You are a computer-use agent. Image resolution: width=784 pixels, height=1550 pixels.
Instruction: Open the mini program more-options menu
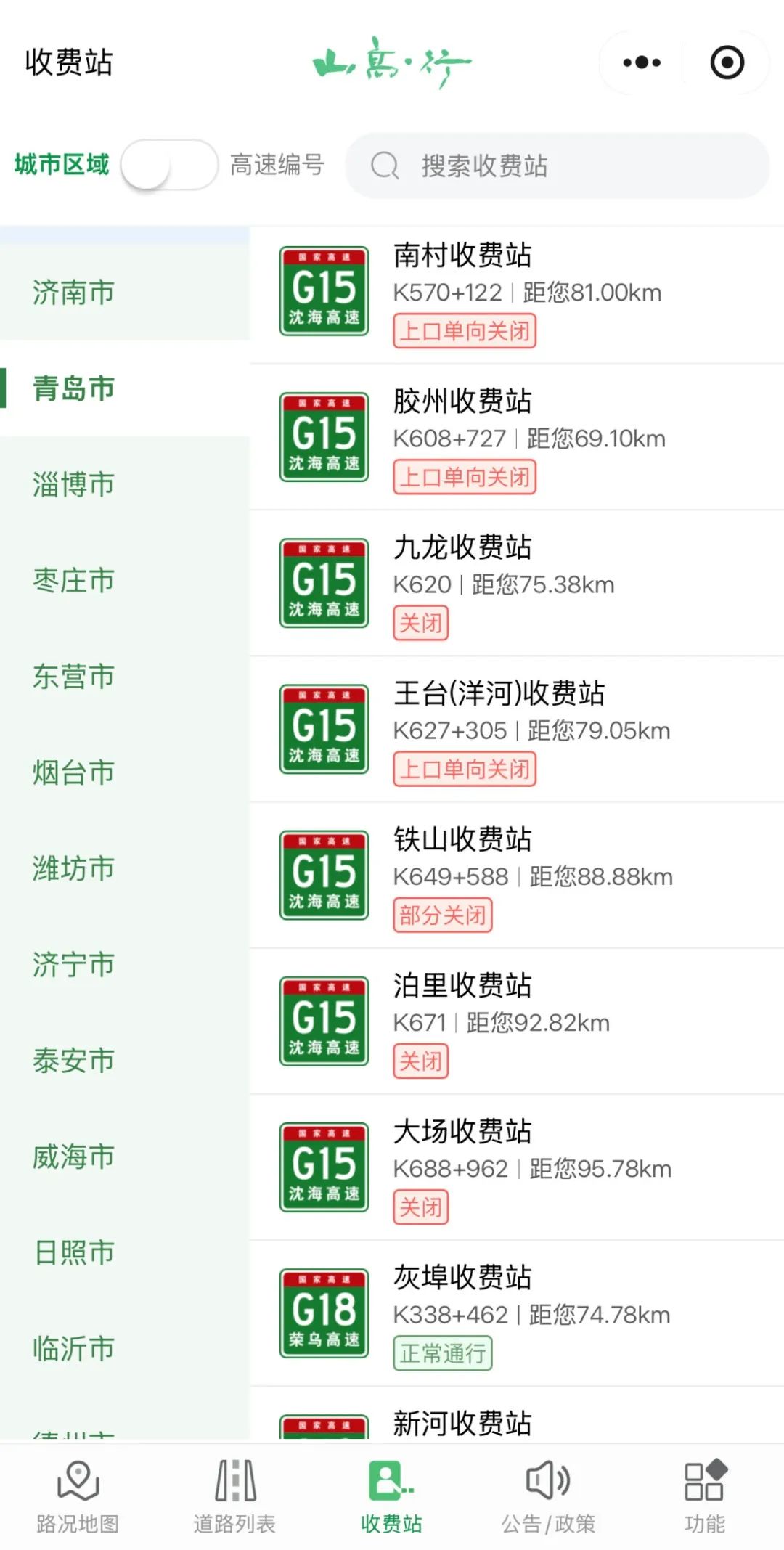[x=642, y=62]
